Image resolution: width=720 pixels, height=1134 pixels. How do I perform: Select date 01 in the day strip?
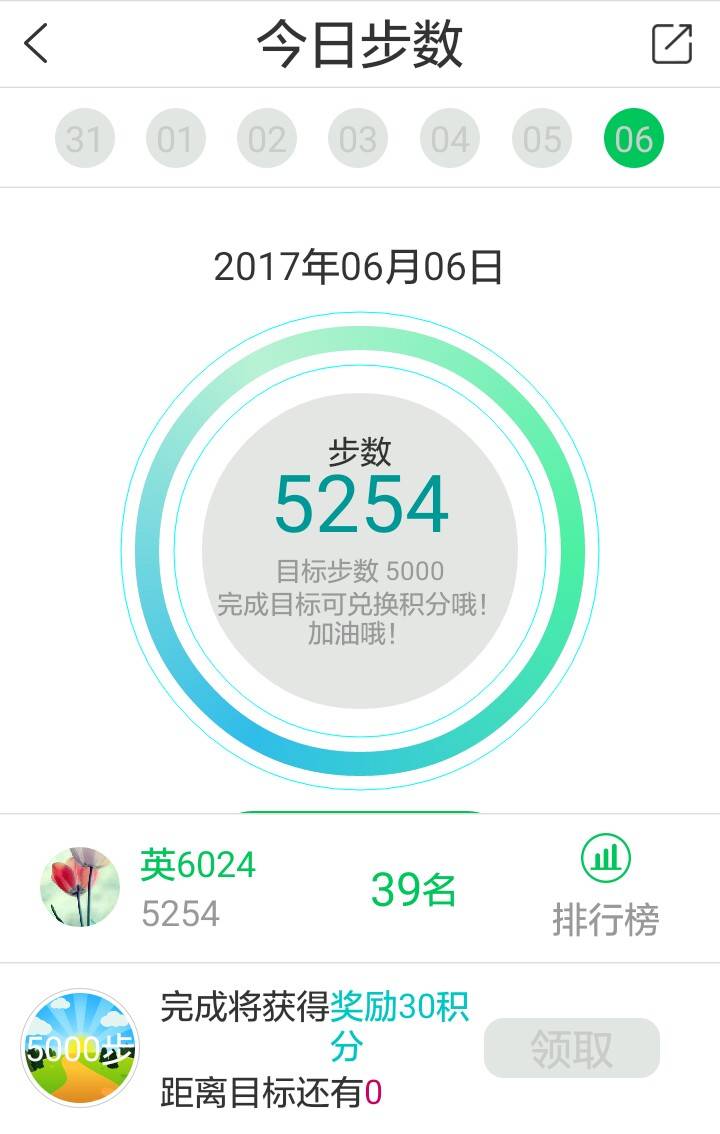coord(176,138)
